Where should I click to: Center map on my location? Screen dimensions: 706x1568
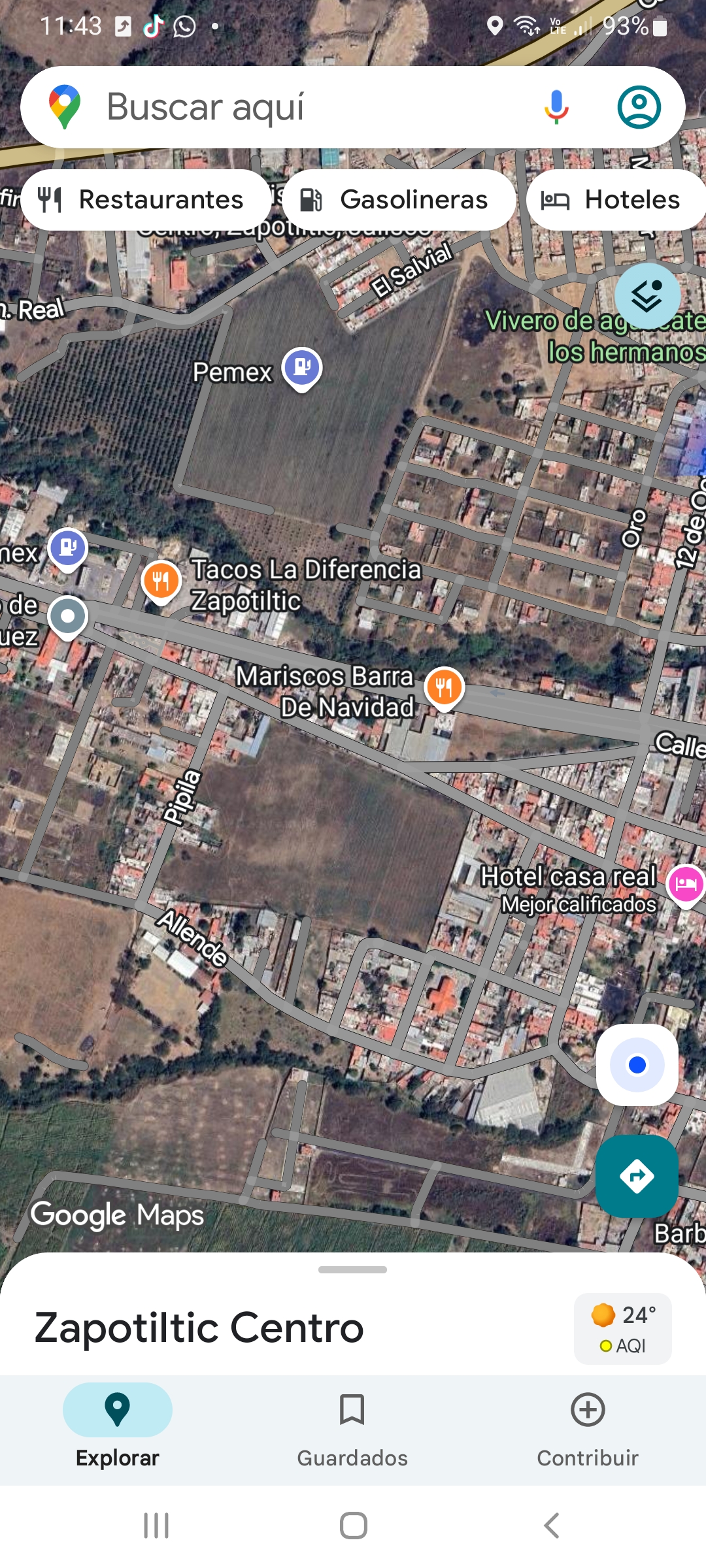pyautogui.click(x=637, y=1065)
